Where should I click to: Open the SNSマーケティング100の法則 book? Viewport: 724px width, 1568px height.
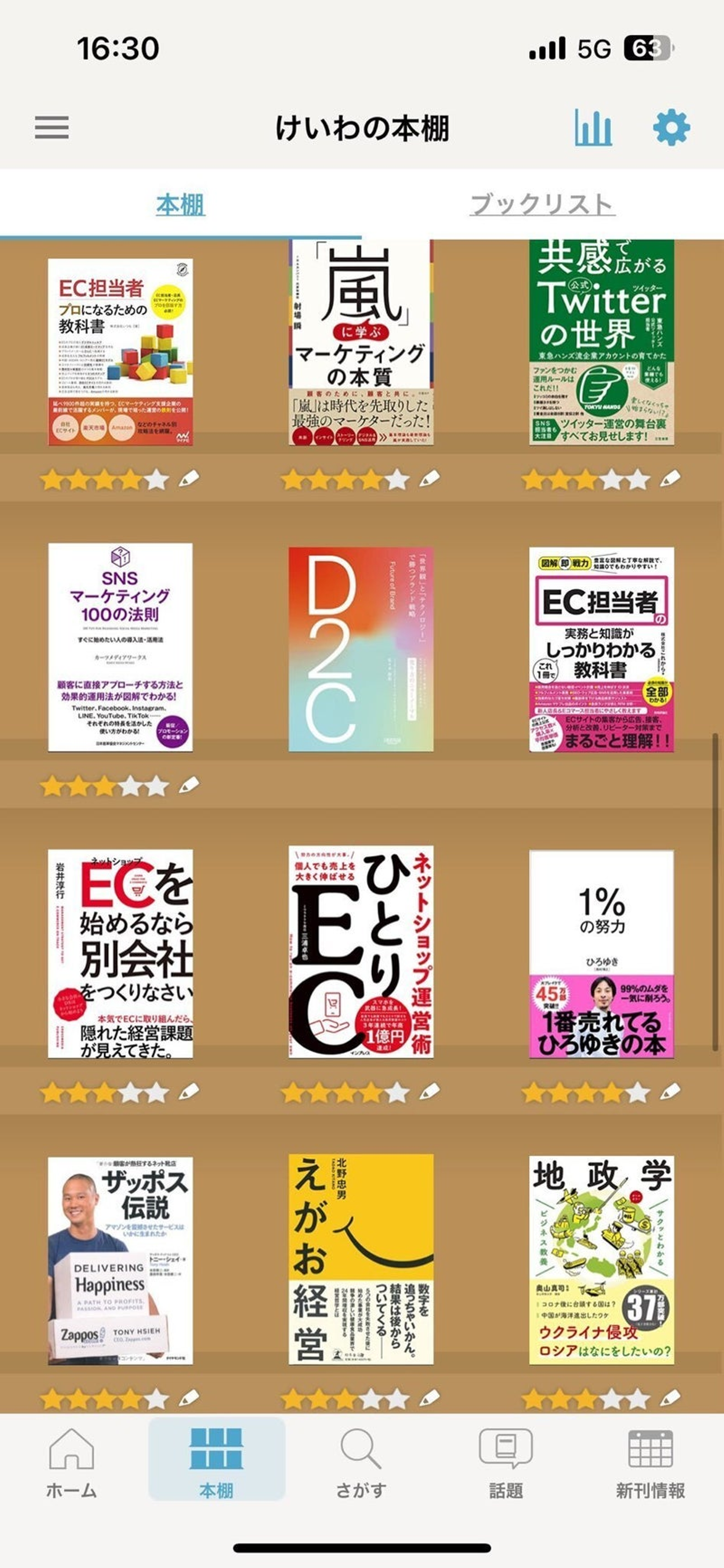coord(121,647)
